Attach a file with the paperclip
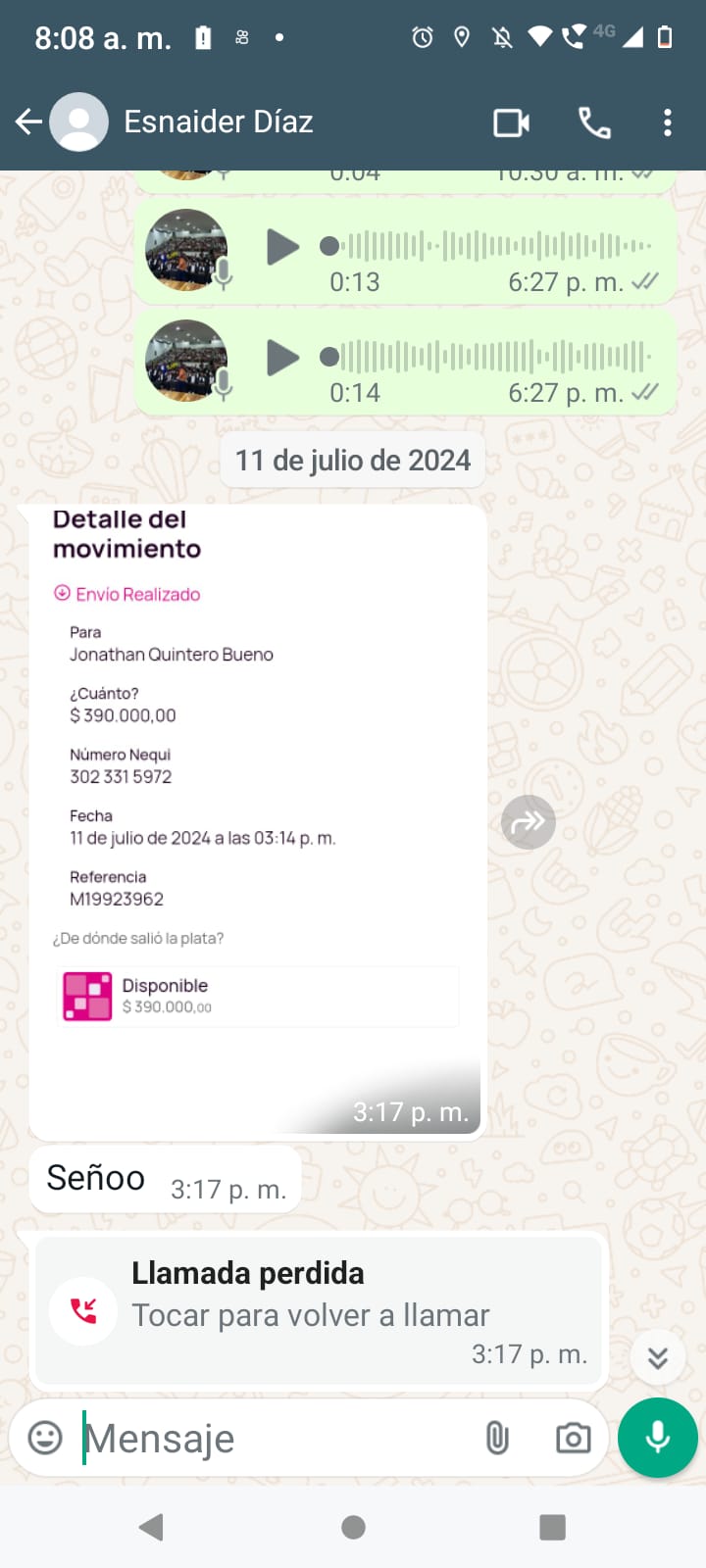 point(497,1438)
